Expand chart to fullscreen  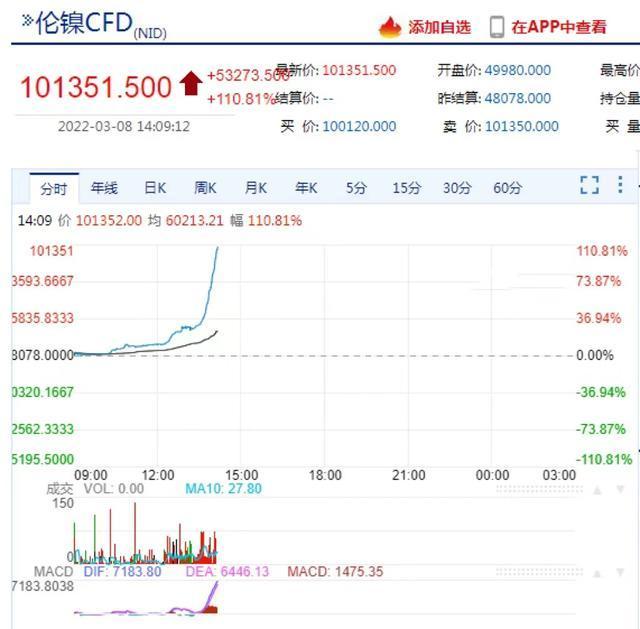(x=589, y=185)
